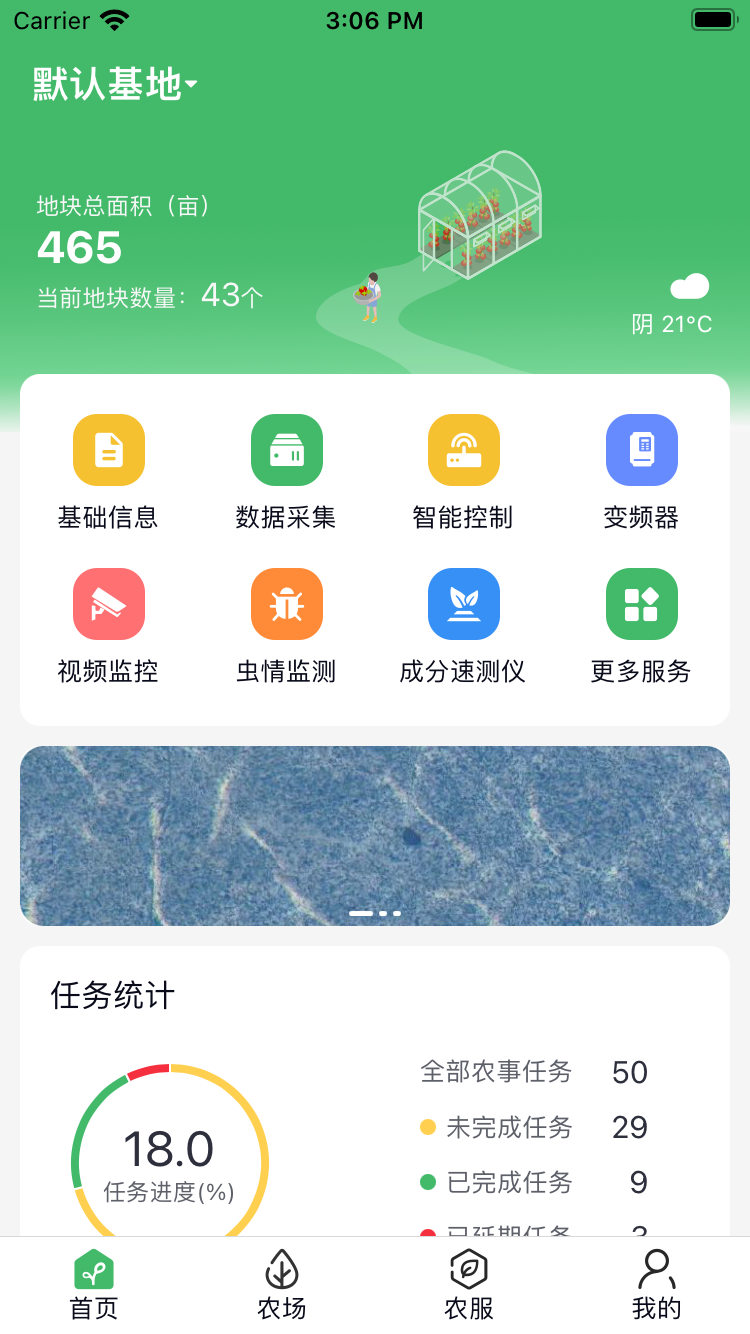Switch to the 农服 (Services) tab
The image size is (750, 1334).
point(468,1283)
